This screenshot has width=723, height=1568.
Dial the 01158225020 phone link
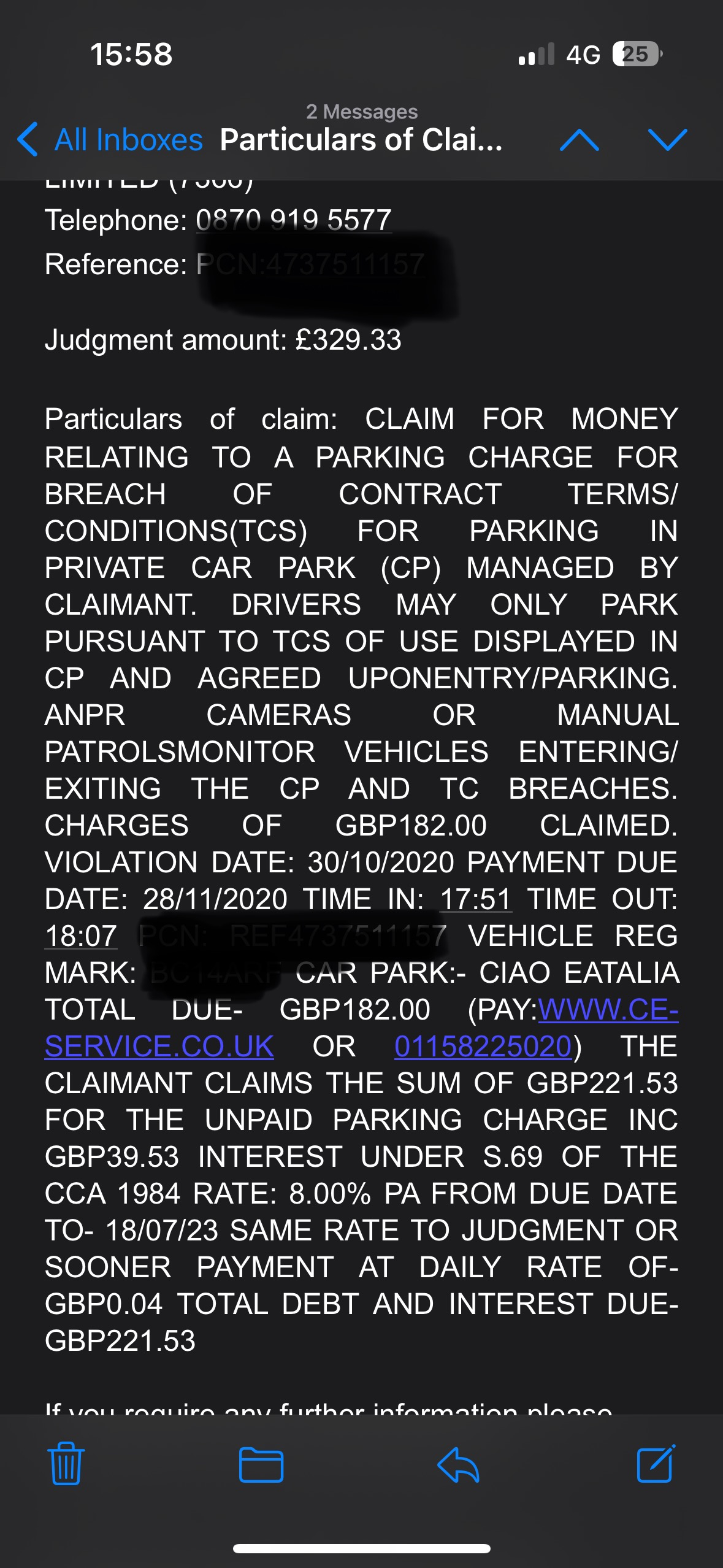pos(483,1046)
